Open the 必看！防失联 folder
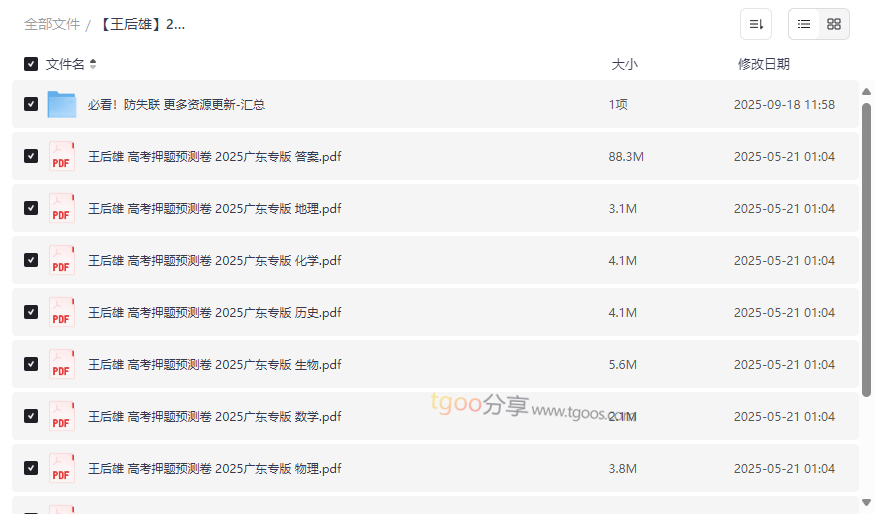This screenshot has height=514, width=874. [x=176, y=104]
